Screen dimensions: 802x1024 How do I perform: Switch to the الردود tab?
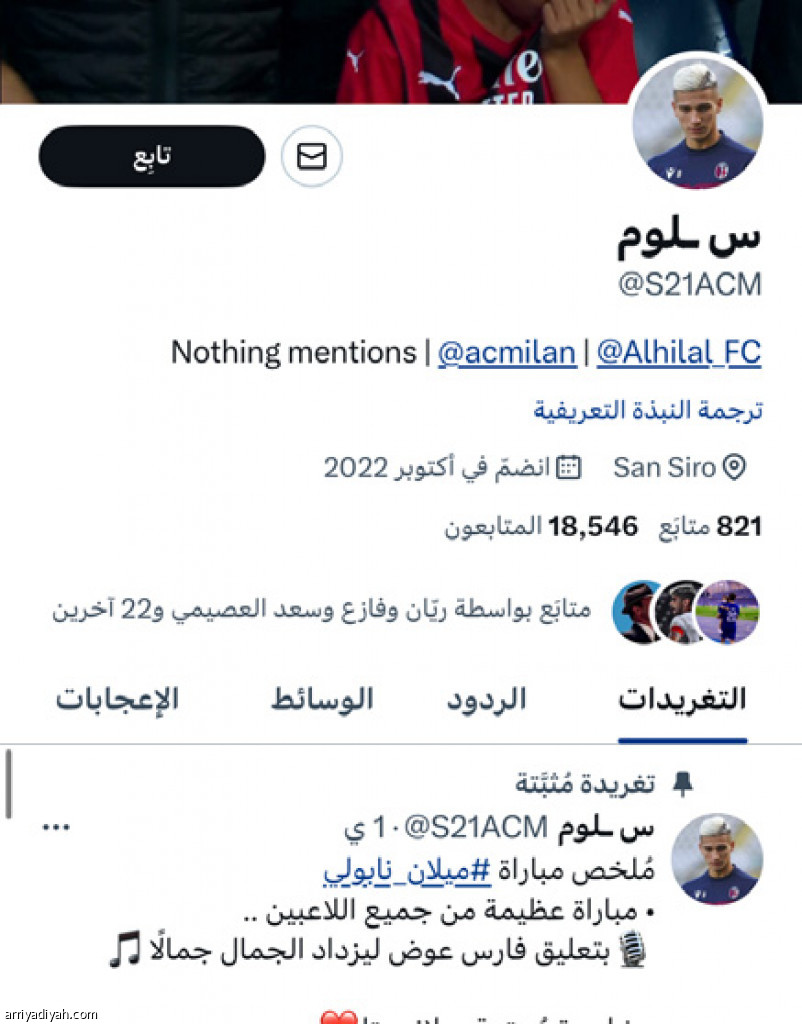tap(486, 699)
